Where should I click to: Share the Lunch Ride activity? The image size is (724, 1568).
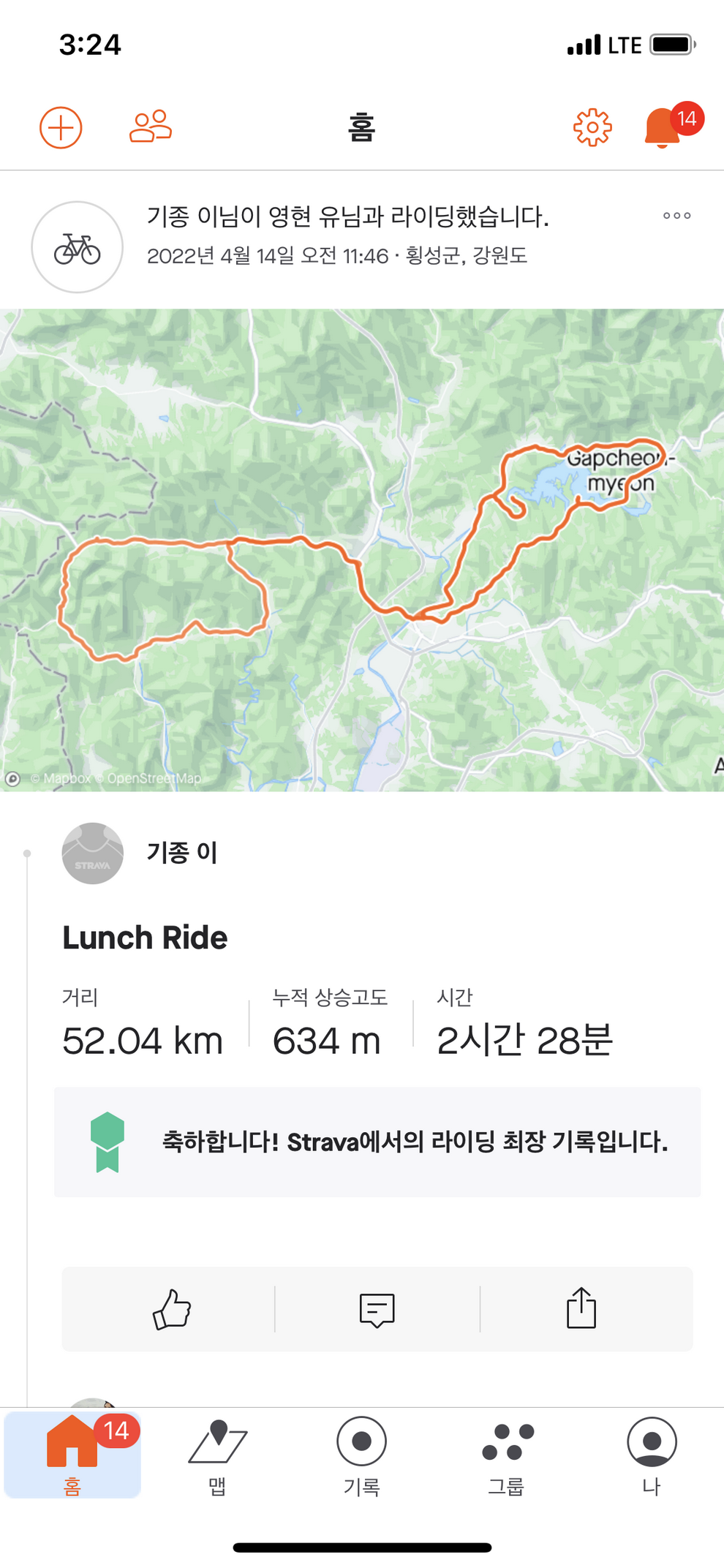[x=581, y=1309]
